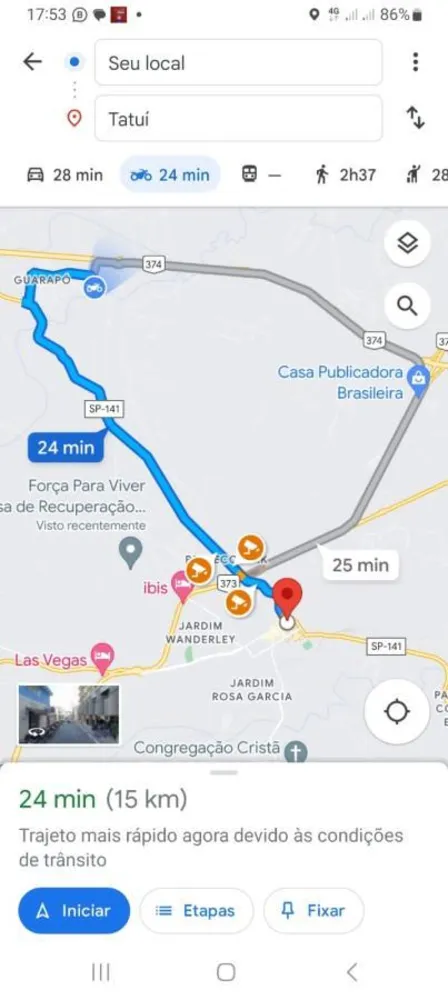Search along the route
This screenshot has height=1000, width=448.
click(407, 305)
